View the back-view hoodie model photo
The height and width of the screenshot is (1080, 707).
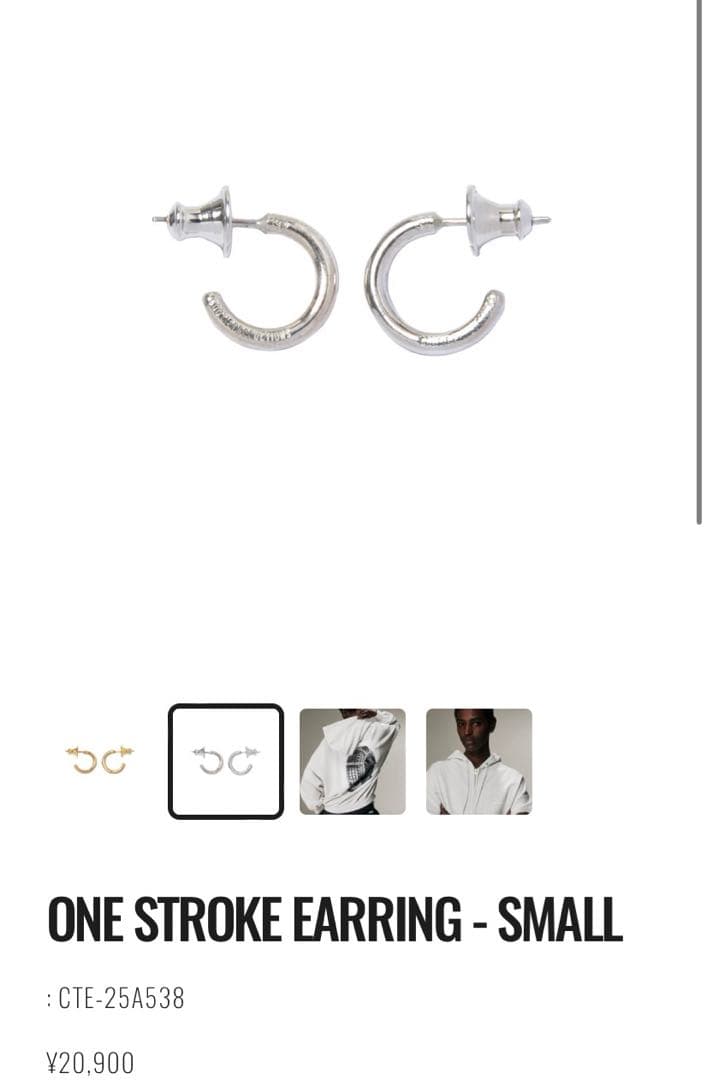(x=352, y=761)
